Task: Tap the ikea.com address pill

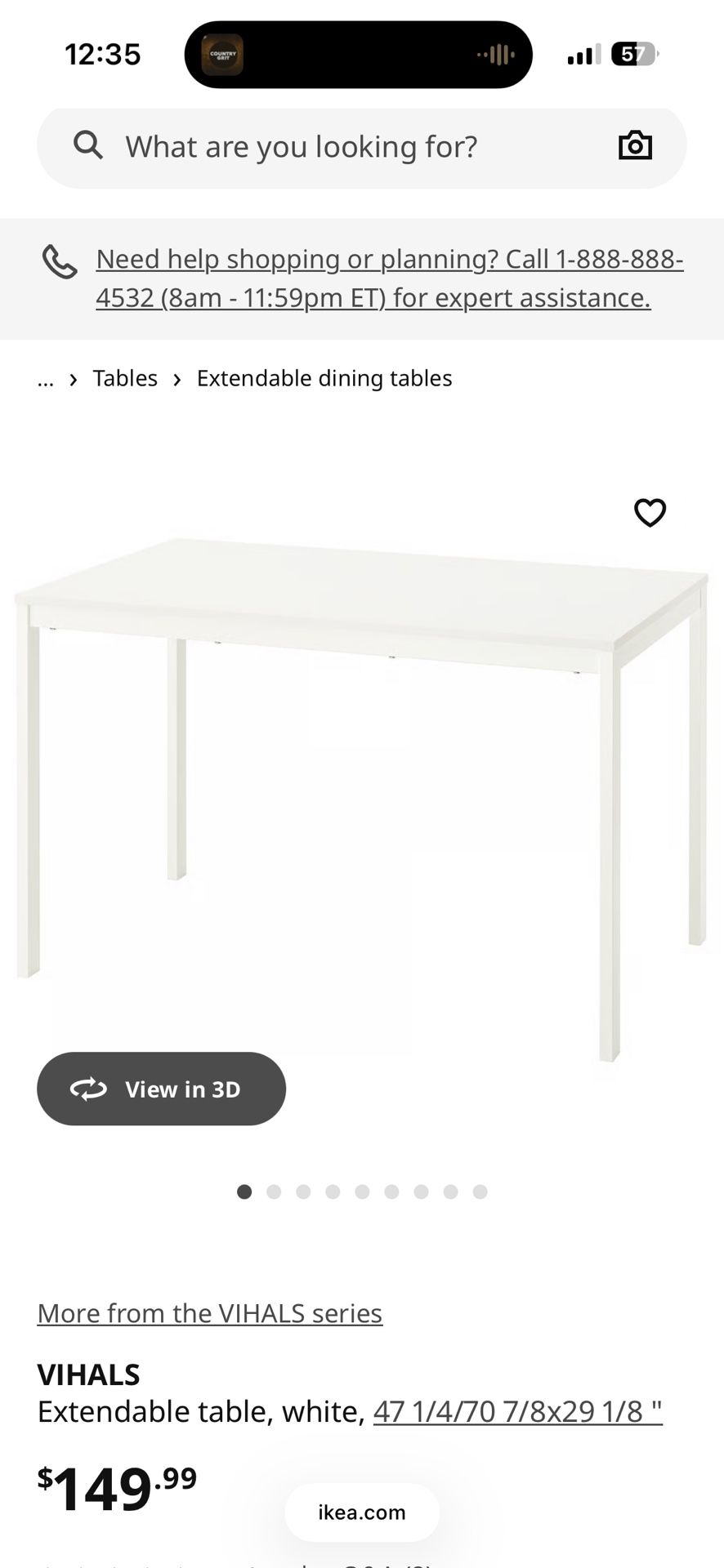Action: pos(362,1512)
